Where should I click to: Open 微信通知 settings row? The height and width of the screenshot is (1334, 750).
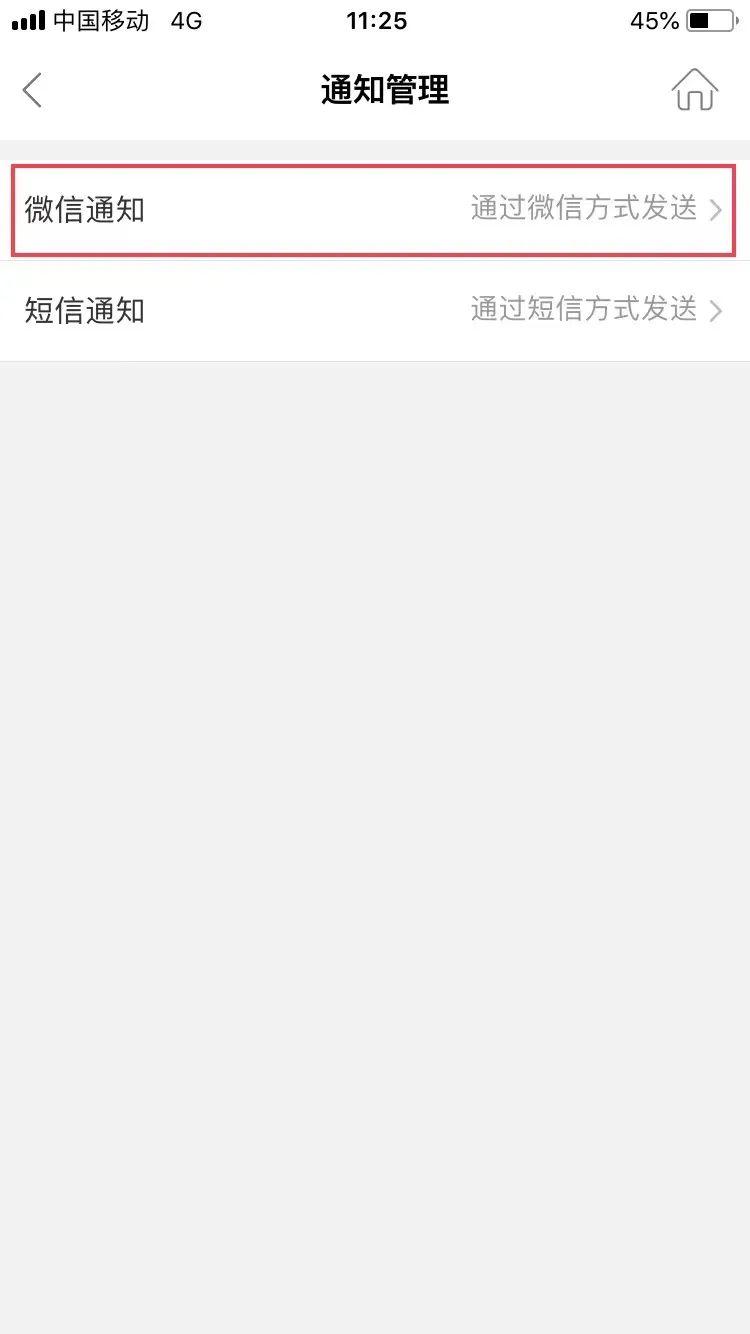point(374,210)
